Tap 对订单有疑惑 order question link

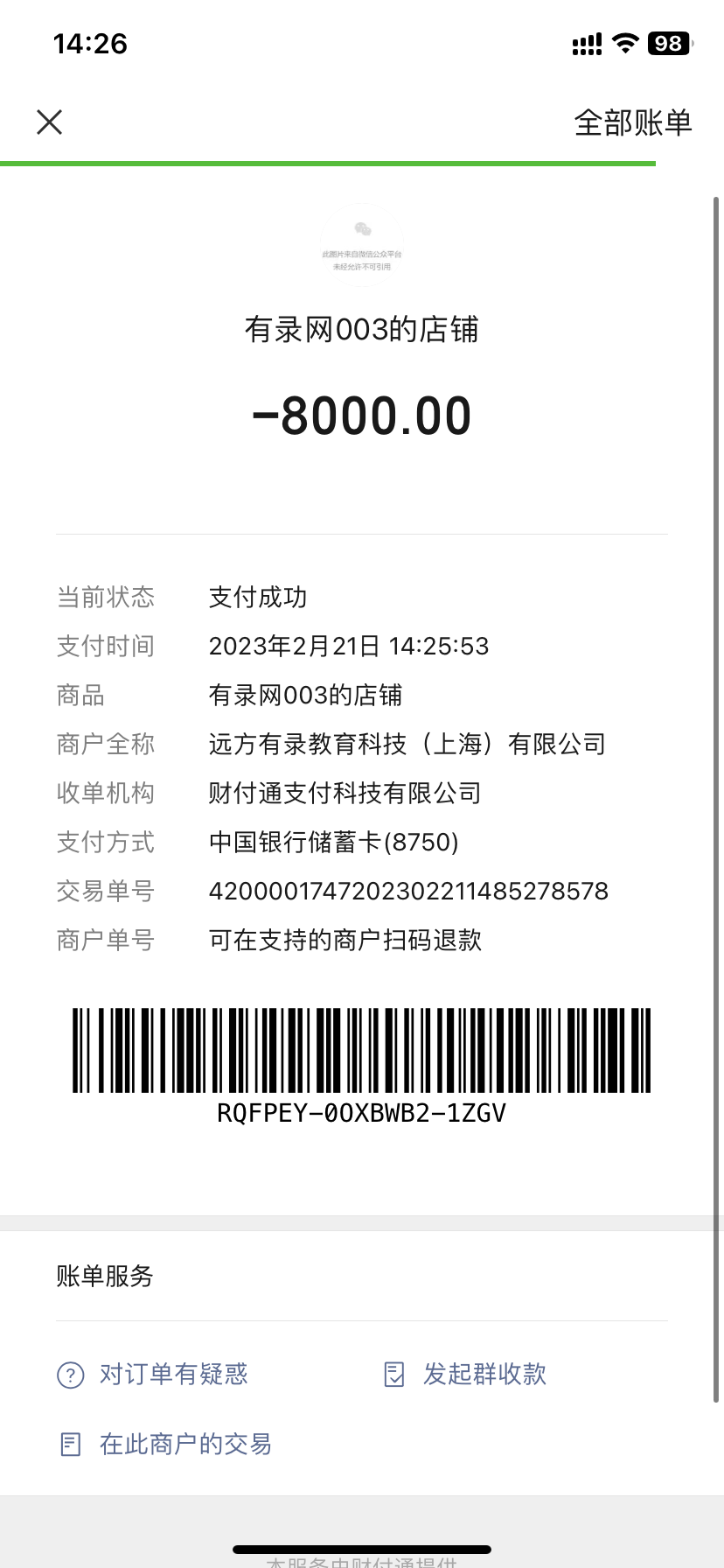pos(173,1374)
